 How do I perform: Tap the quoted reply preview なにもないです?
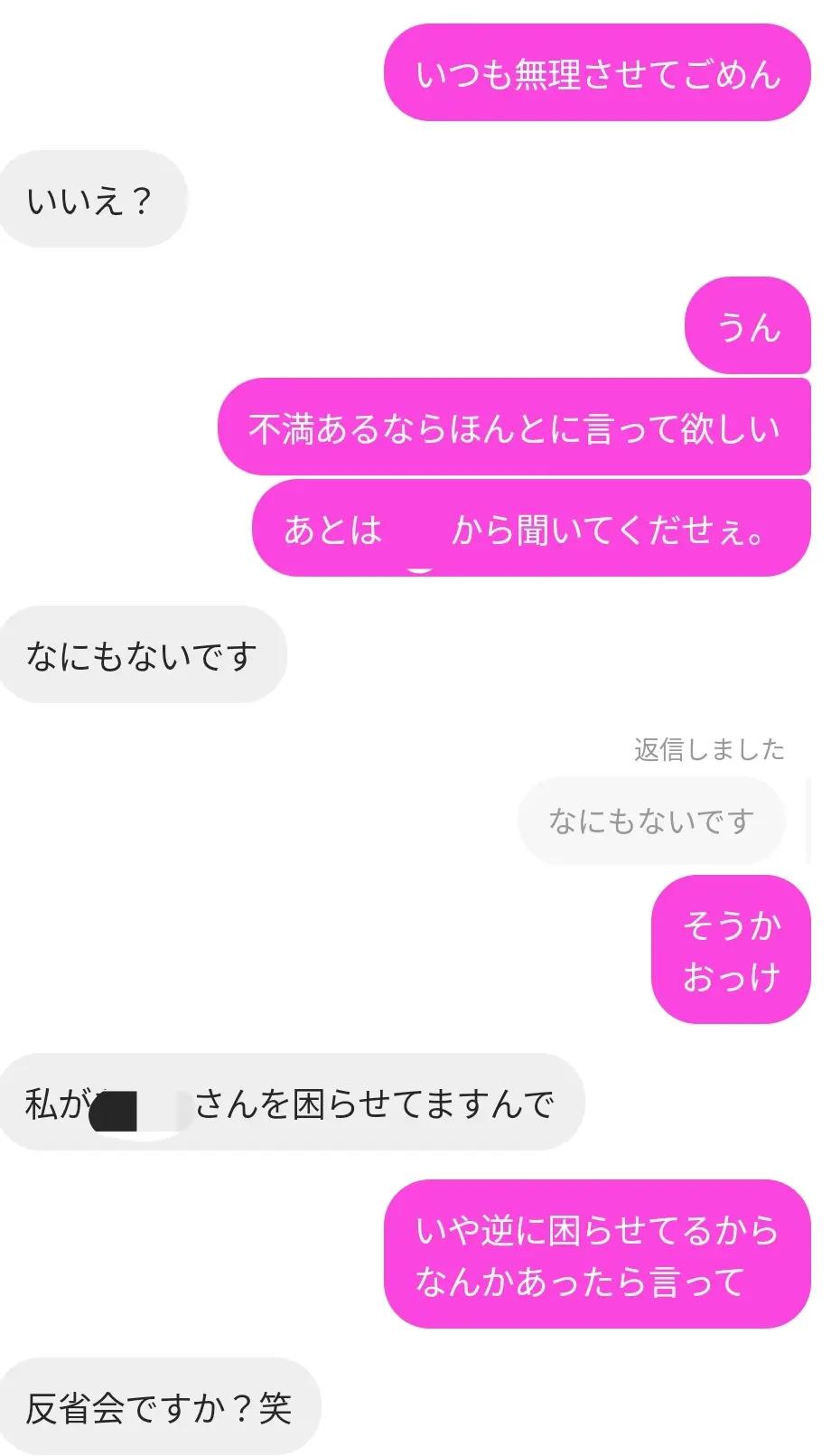tap(651, 821)
